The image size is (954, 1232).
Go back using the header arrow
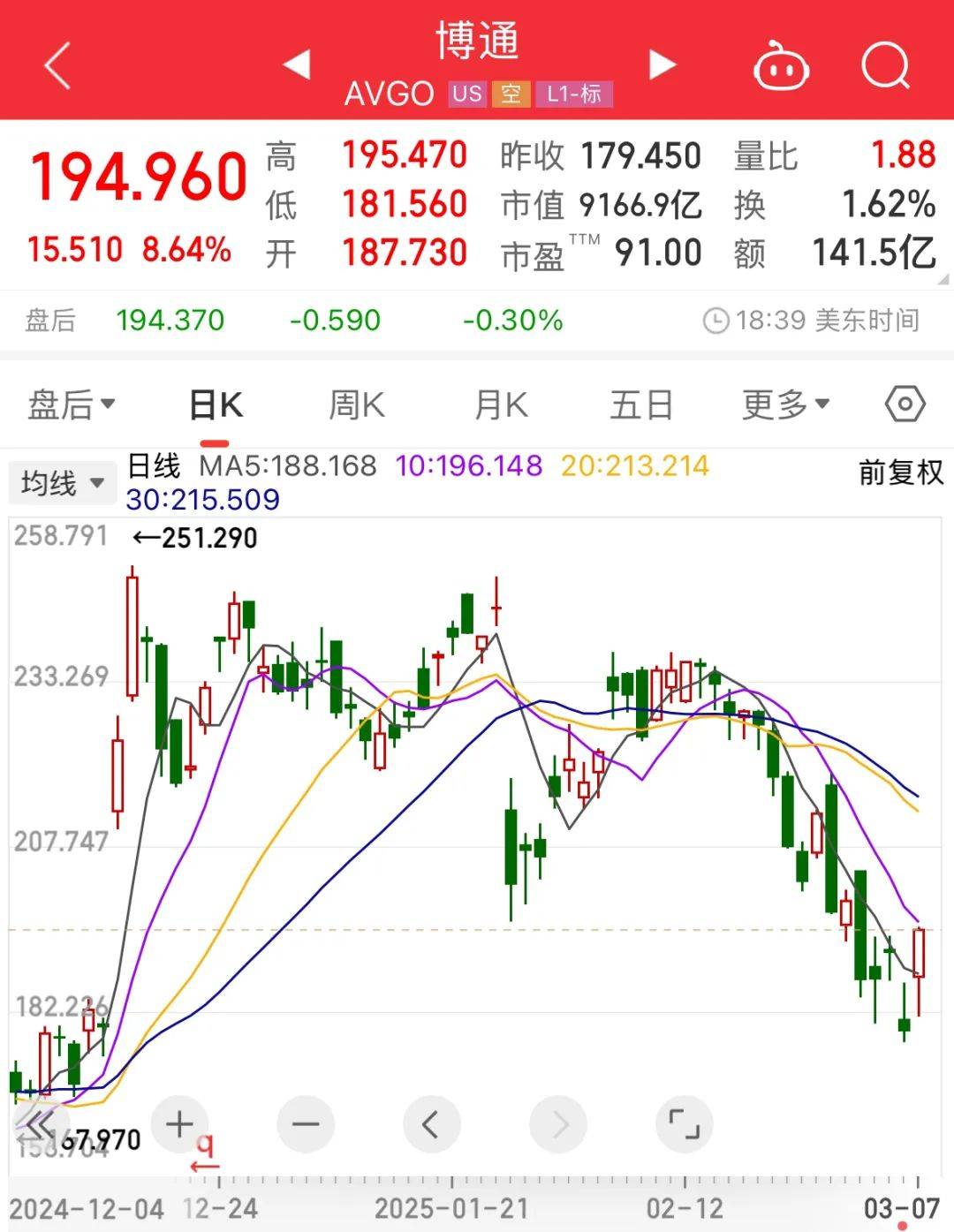(x=57, y=66)
